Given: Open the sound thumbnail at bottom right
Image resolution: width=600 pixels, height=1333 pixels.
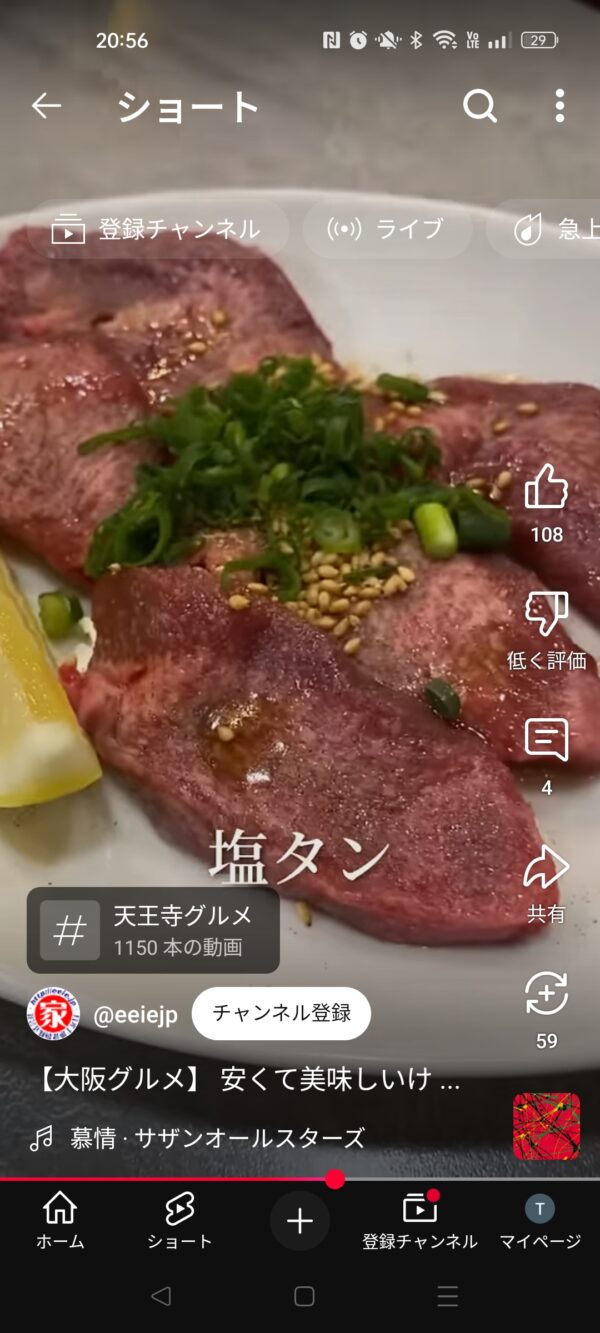Looking at the screenshot, I should [x=546, y=1126].
